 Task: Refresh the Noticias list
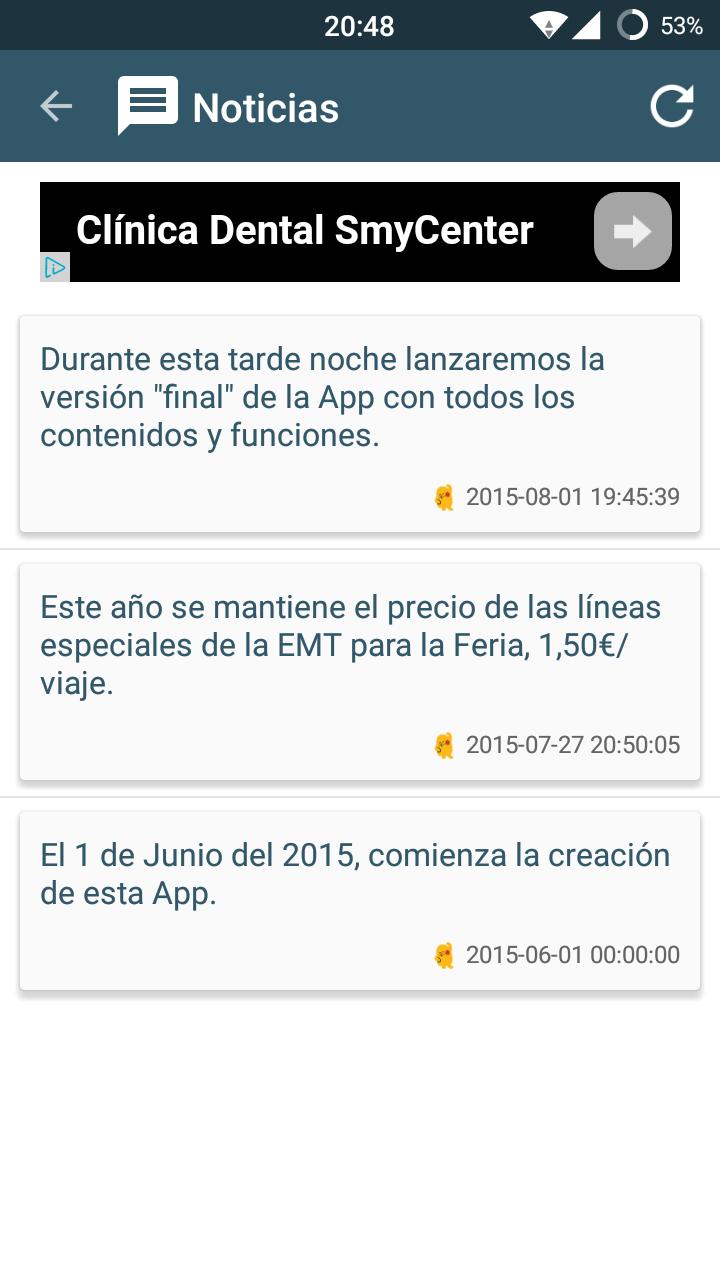[x=672, y=107]
